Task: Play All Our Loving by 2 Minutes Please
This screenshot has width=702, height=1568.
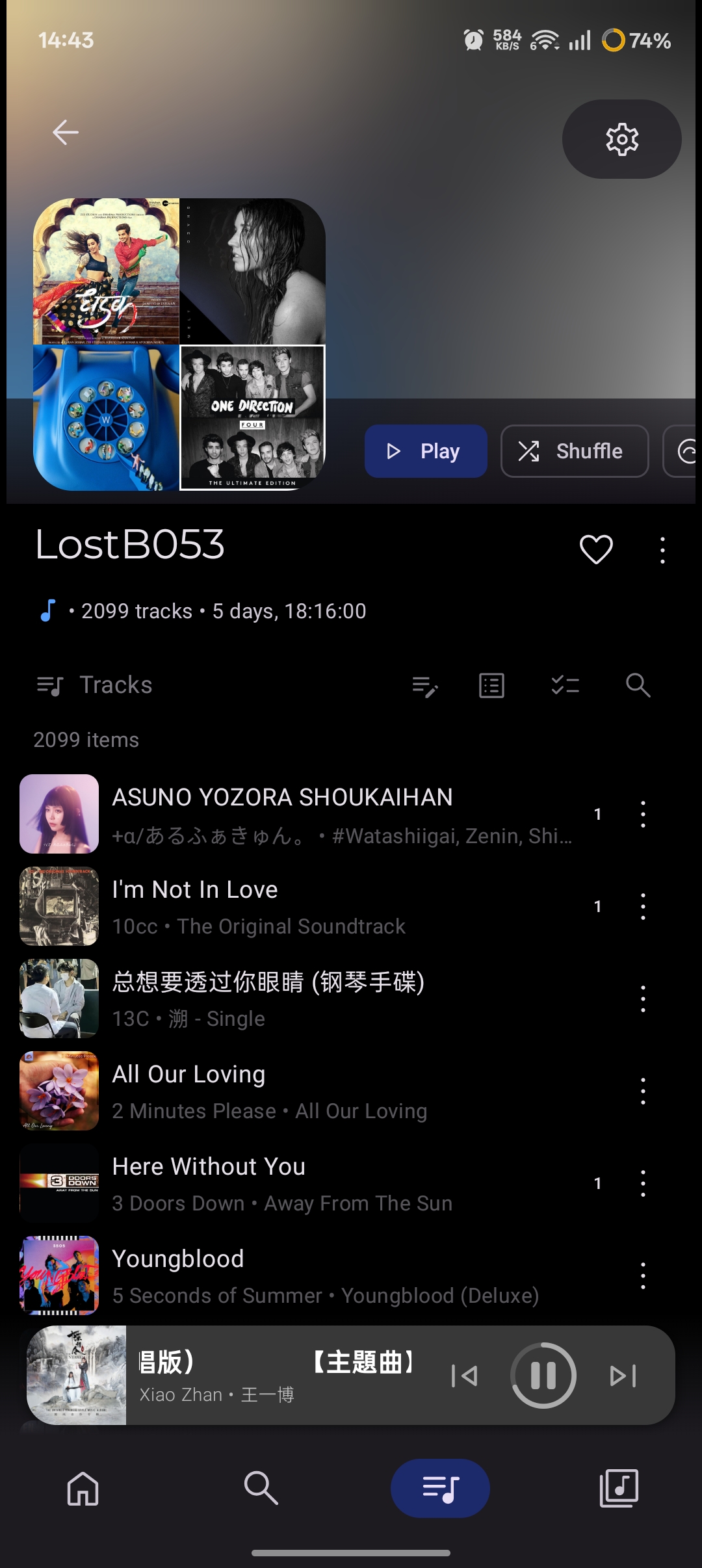Action: click(x=325, y=1091)
